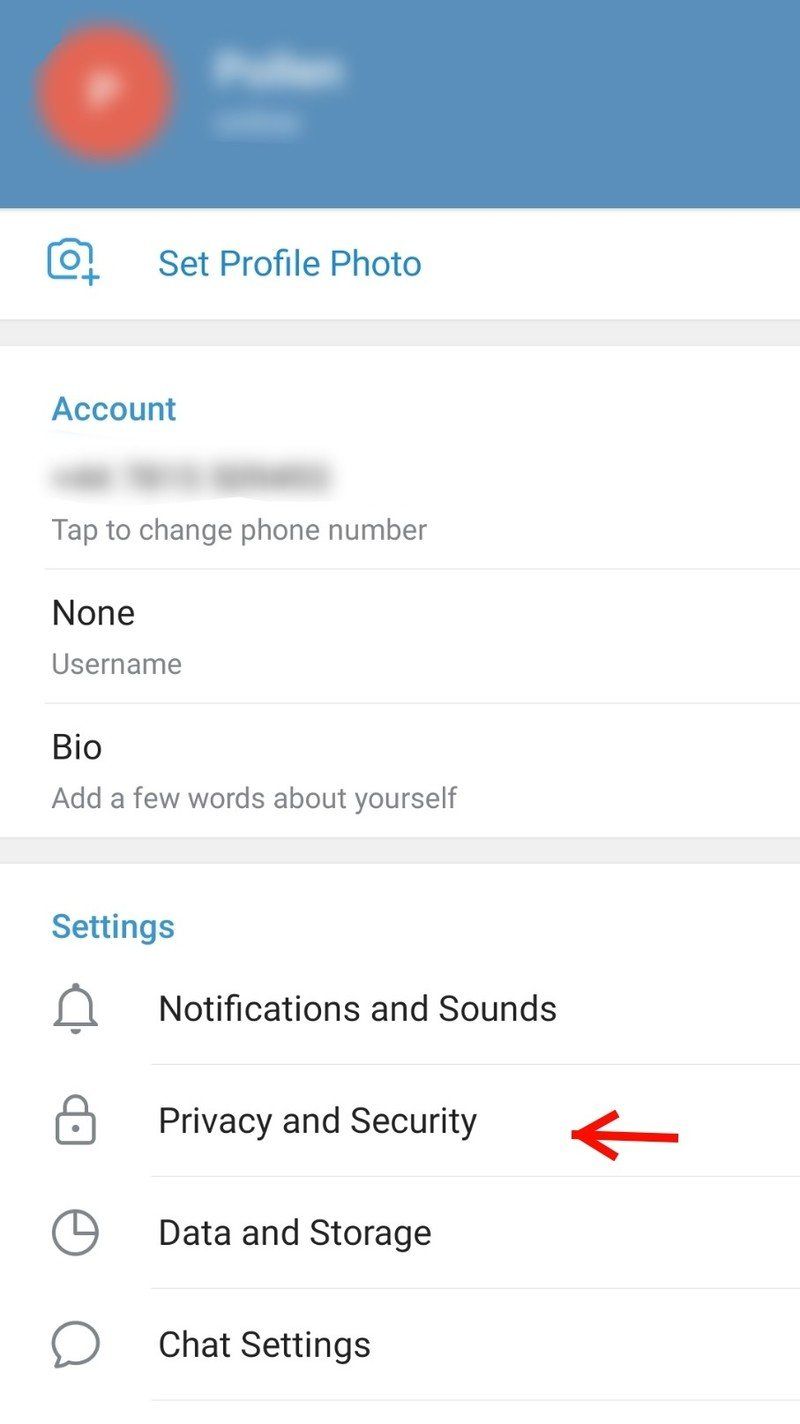This screenshot has height=1424, width=800.
Task: Select the Account section header
Action: pos(113,408)
